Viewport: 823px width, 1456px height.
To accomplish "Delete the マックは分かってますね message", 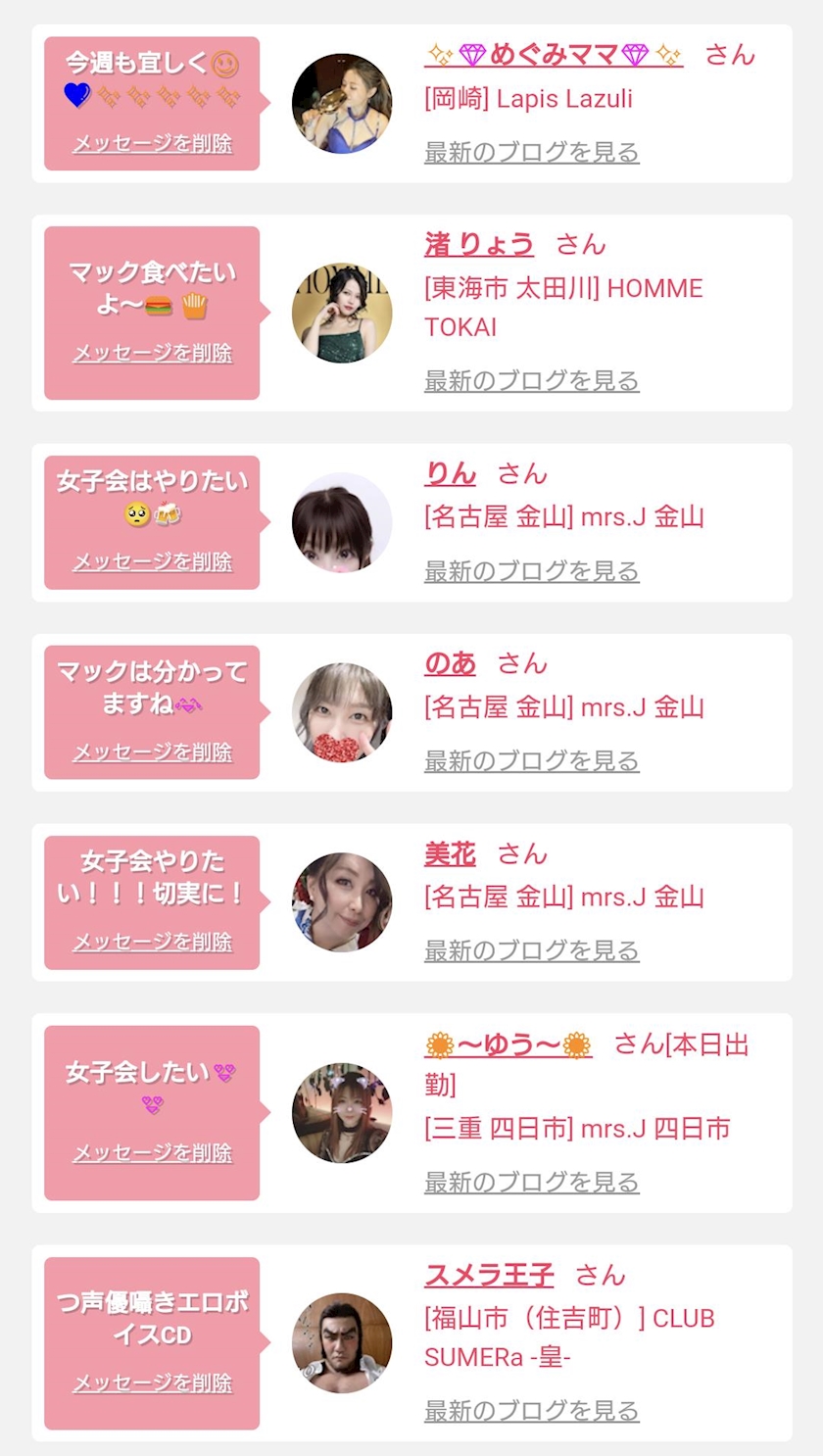I will (x=152, y=752).
